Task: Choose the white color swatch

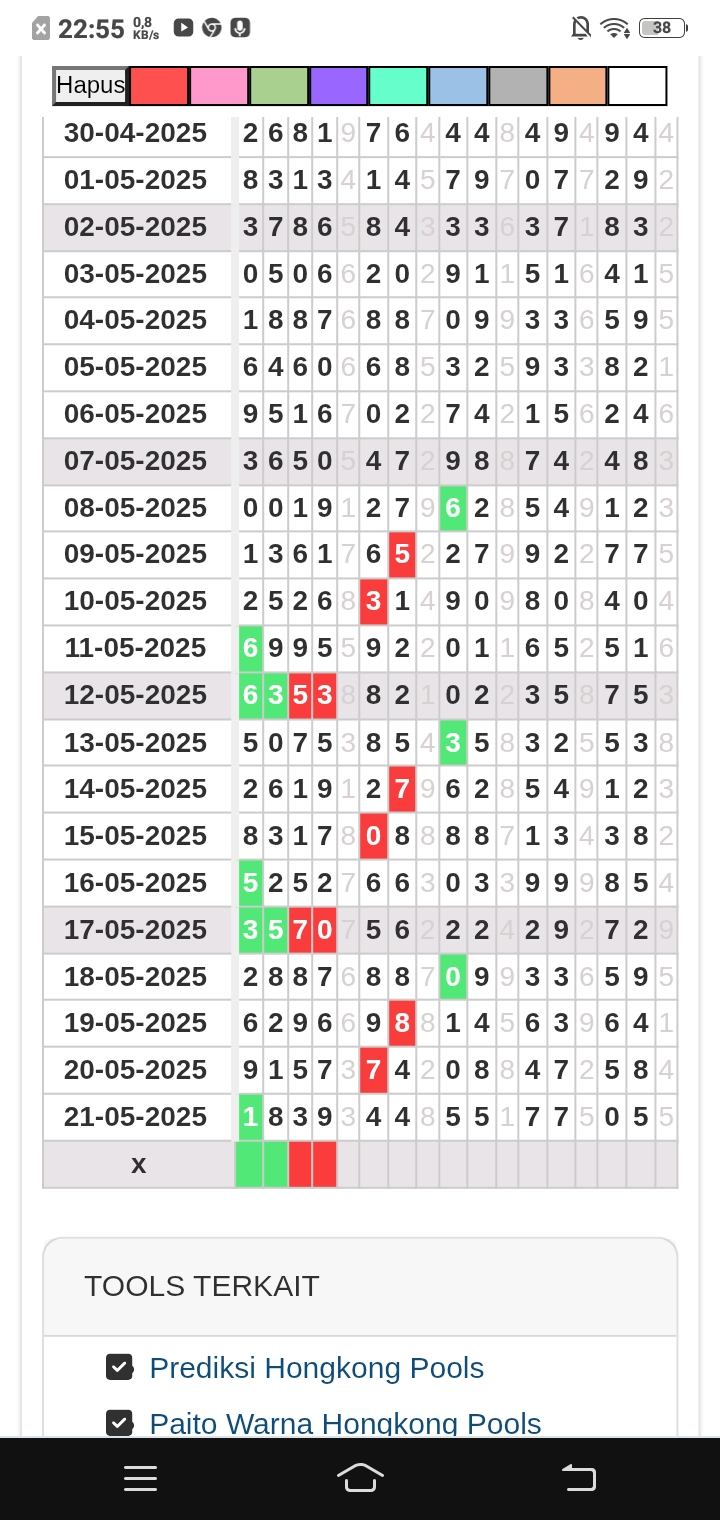Action: click(x=637, y=86)
